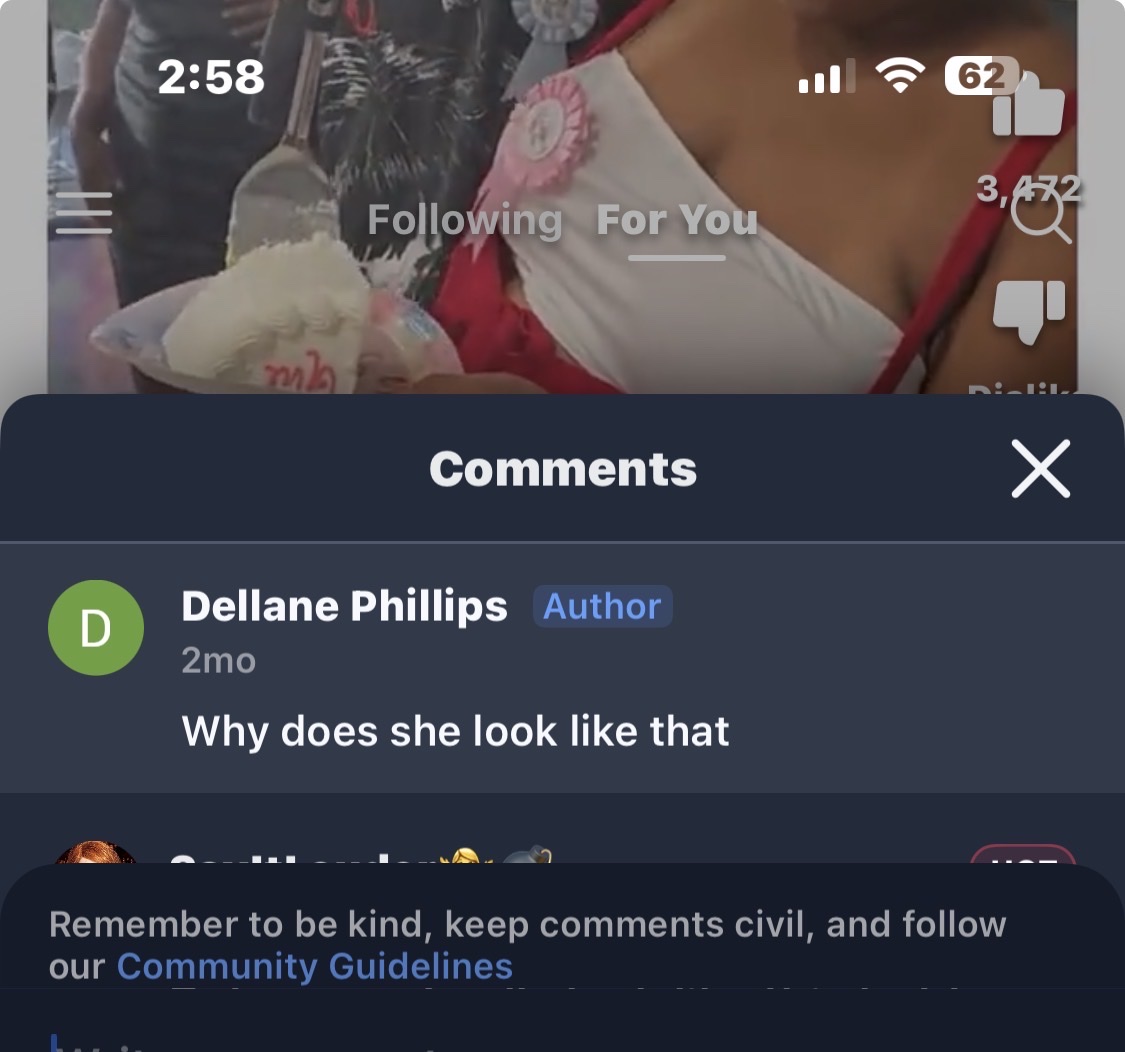Switch to the Following tab
This screenshot has height=1052, width=1125.
(x=464, y=220)
